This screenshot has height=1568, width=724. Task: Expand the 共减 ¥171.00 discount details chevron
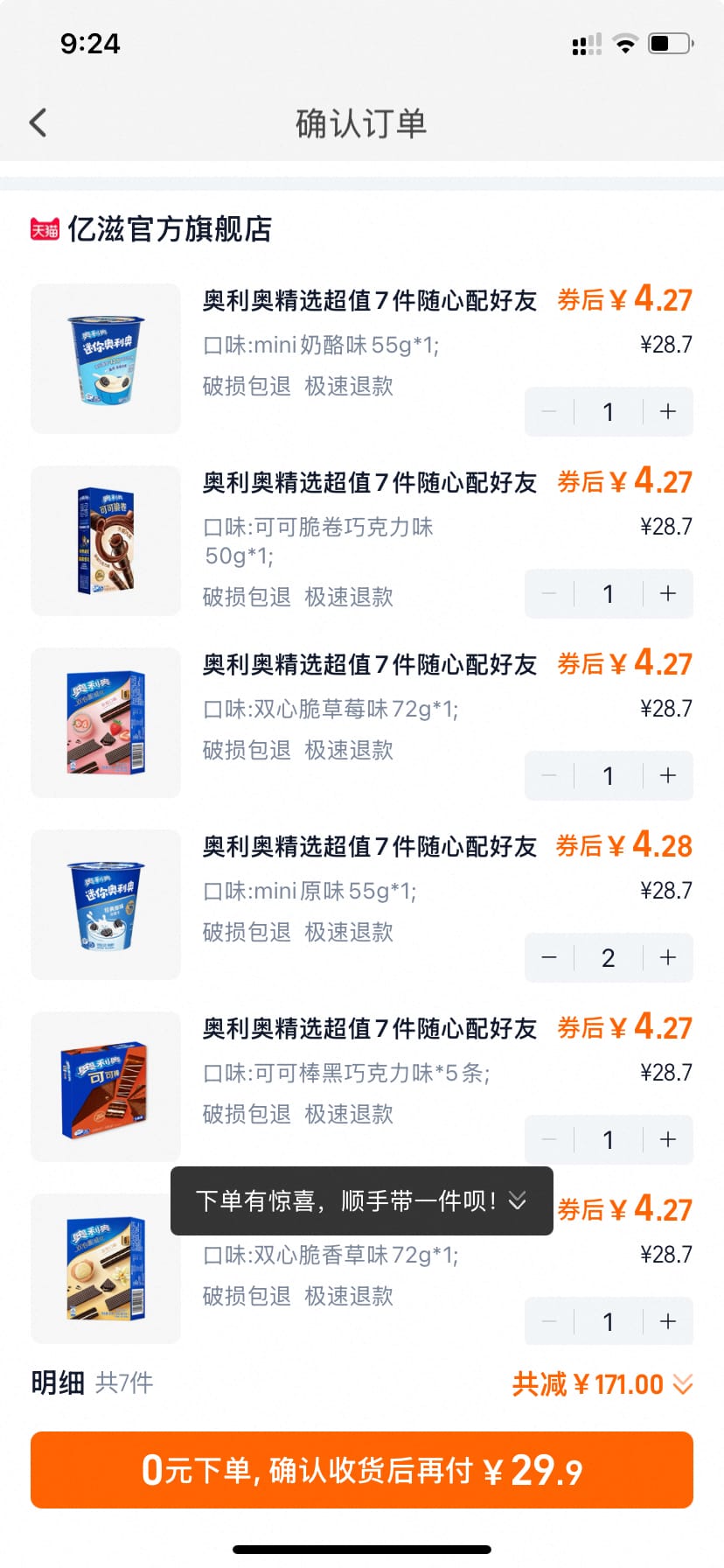(684, 1383)
